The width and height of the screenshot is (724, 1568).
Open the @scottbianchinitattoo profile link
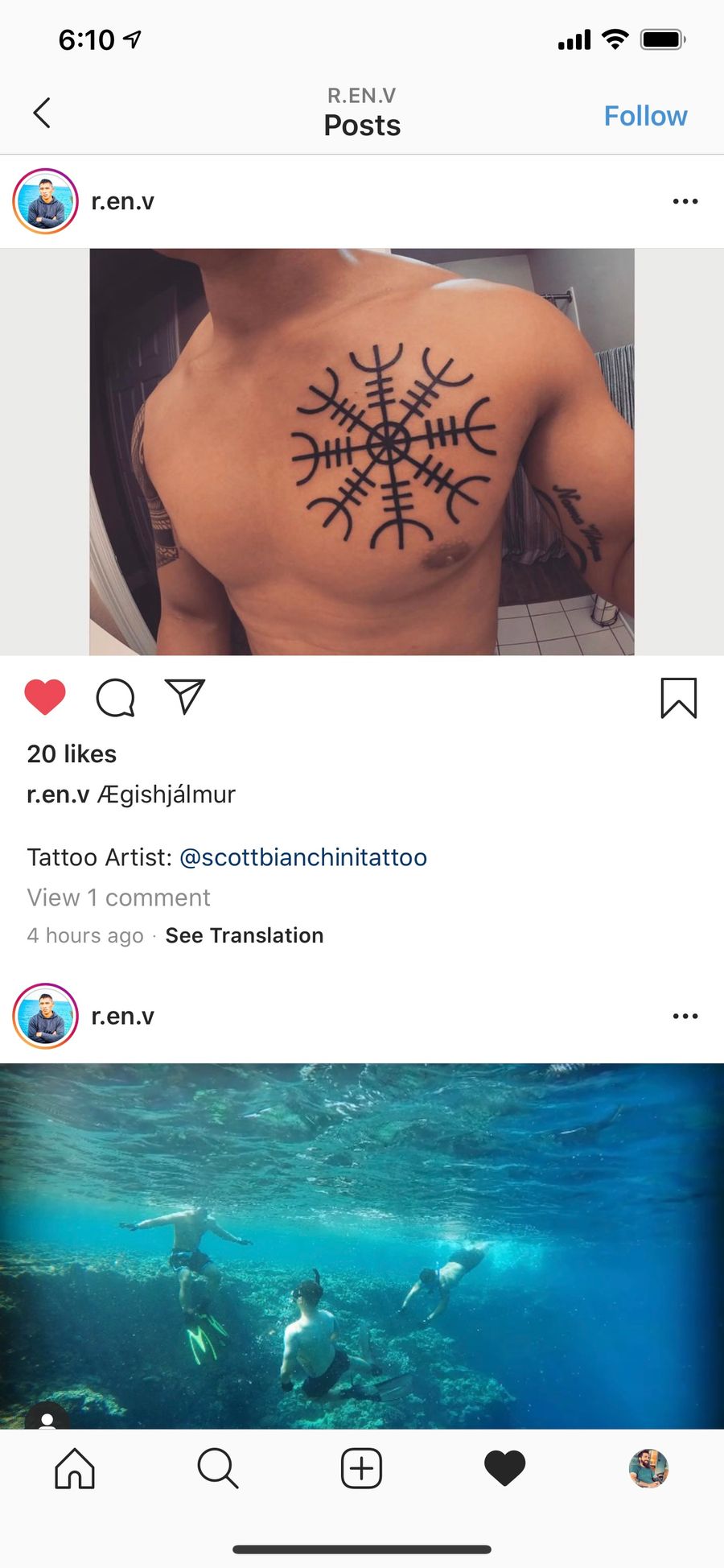[303, 857]
